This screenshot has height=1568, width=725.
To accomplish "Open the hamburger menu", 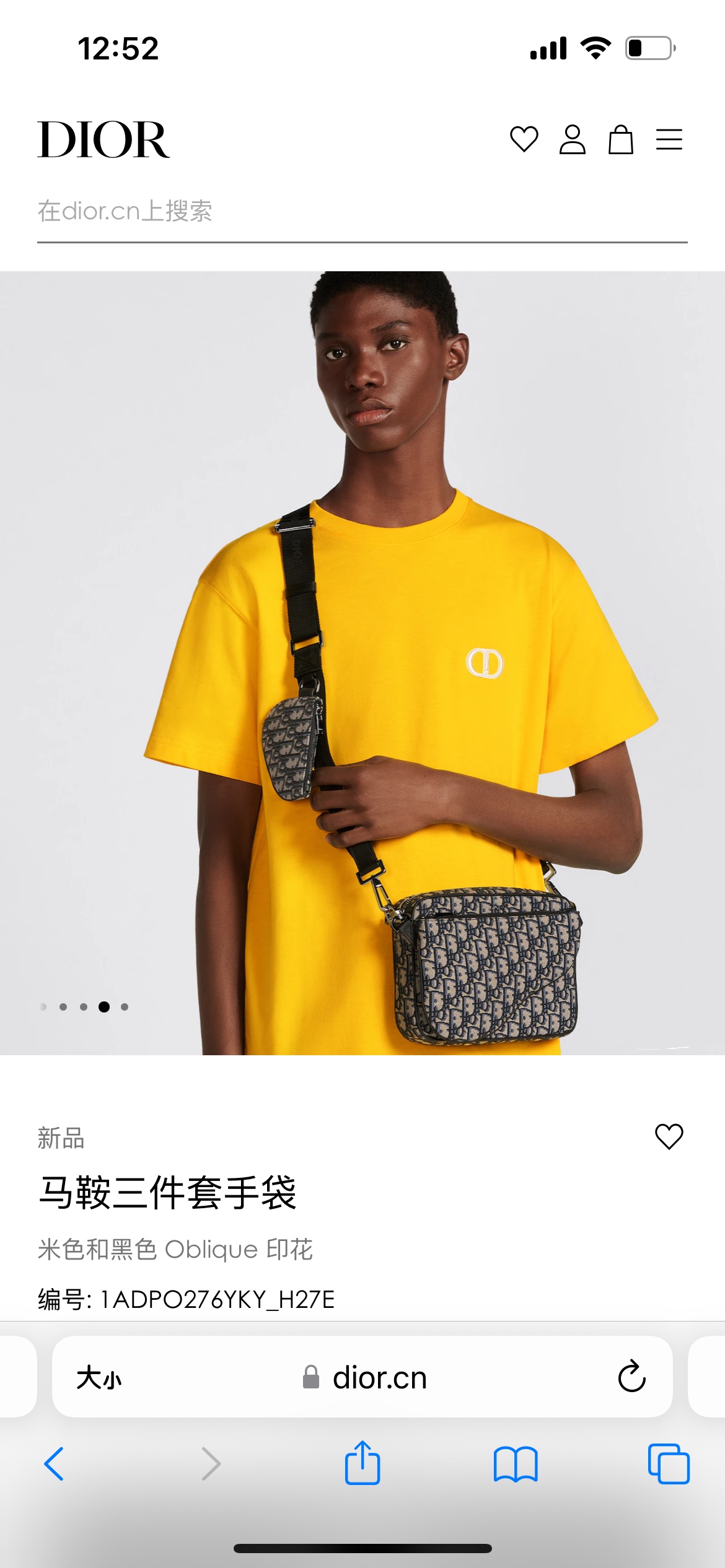I will pos(669,139).
